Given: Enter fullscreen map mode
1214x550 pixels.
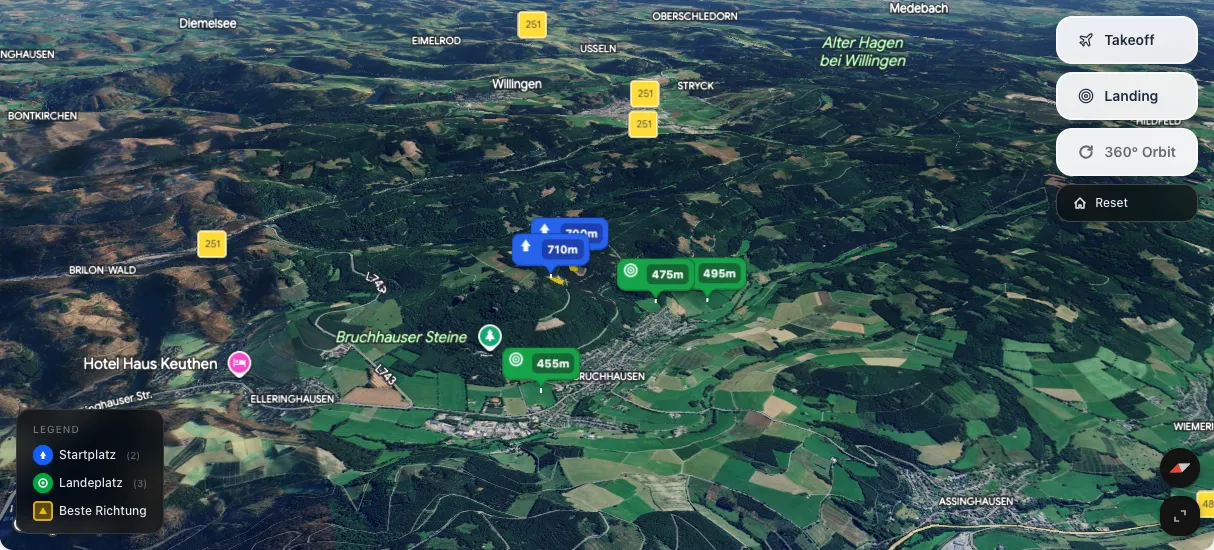Looking at the screenshot, I should pos(1179,516).
